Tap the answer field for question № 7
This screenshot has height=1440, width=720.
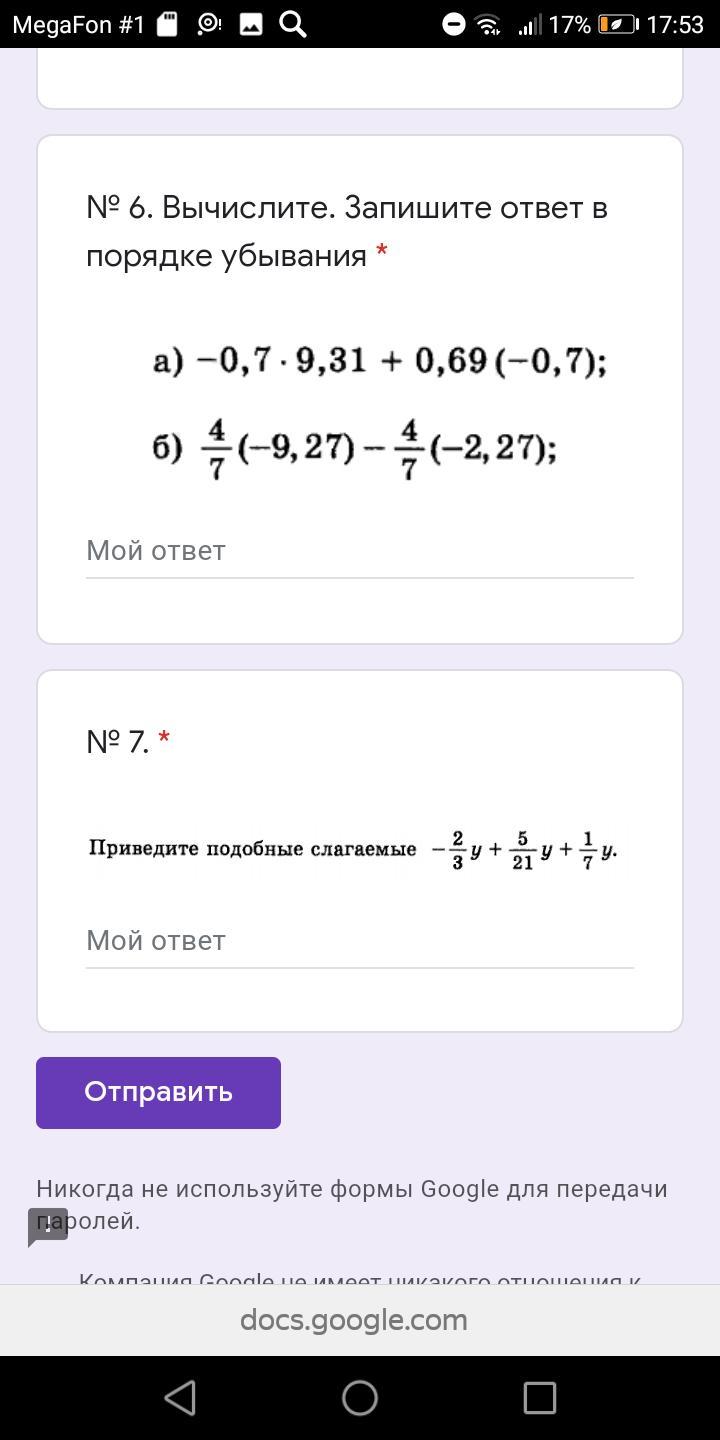pyautogui.click(x=359, y=941)
